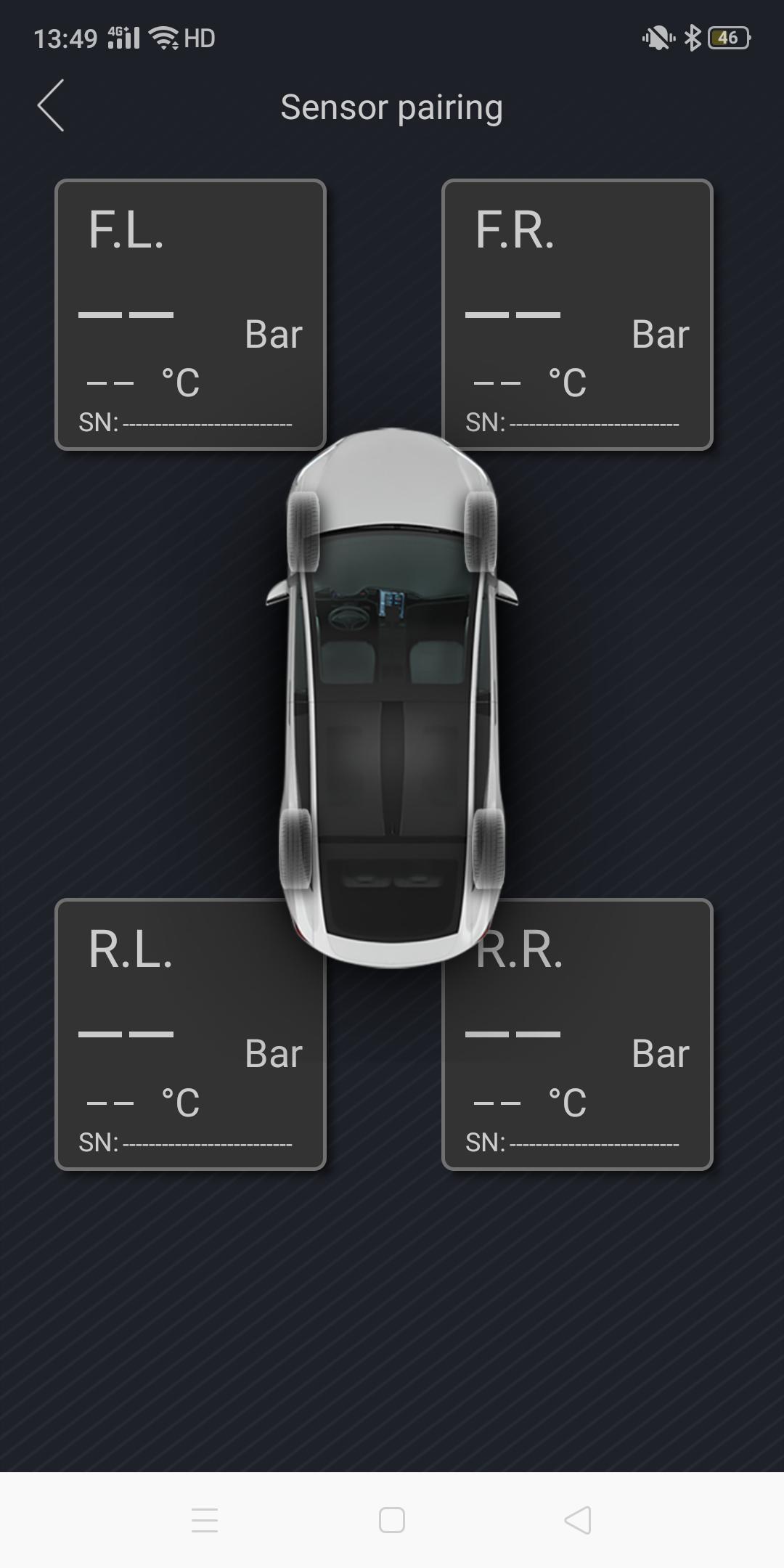Select the F.L. tire sensor card
The height and width of the screenshot is (1568, 784).
[190, 314]
